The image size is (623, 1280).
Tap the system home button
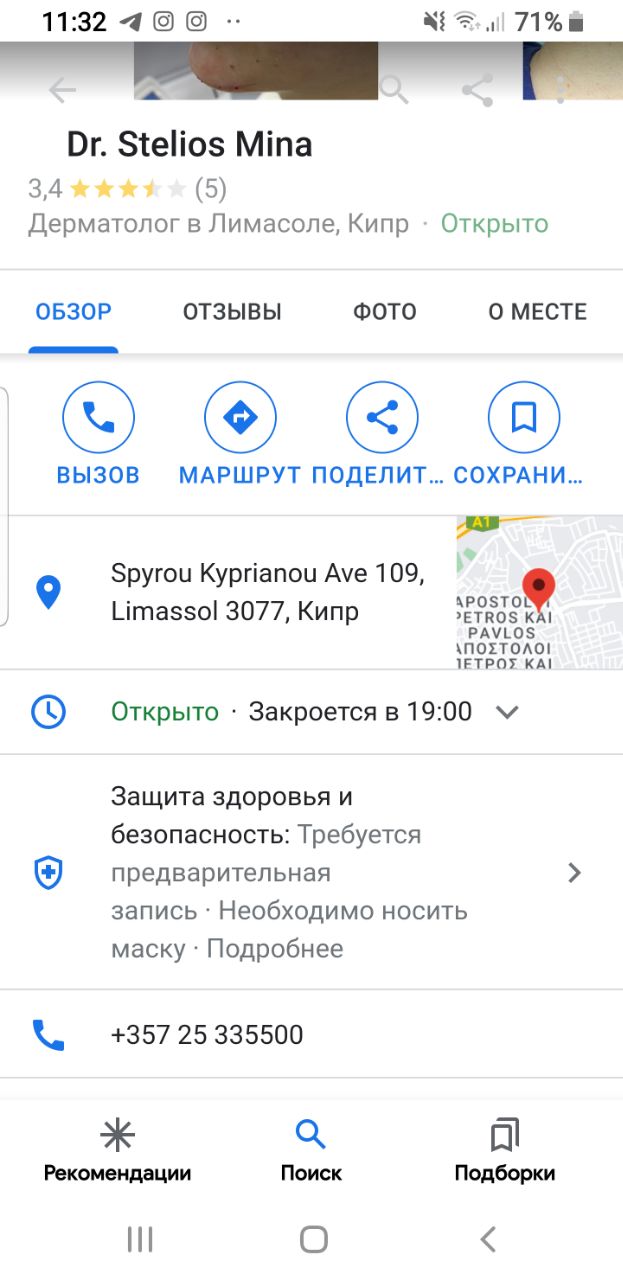313,1240
